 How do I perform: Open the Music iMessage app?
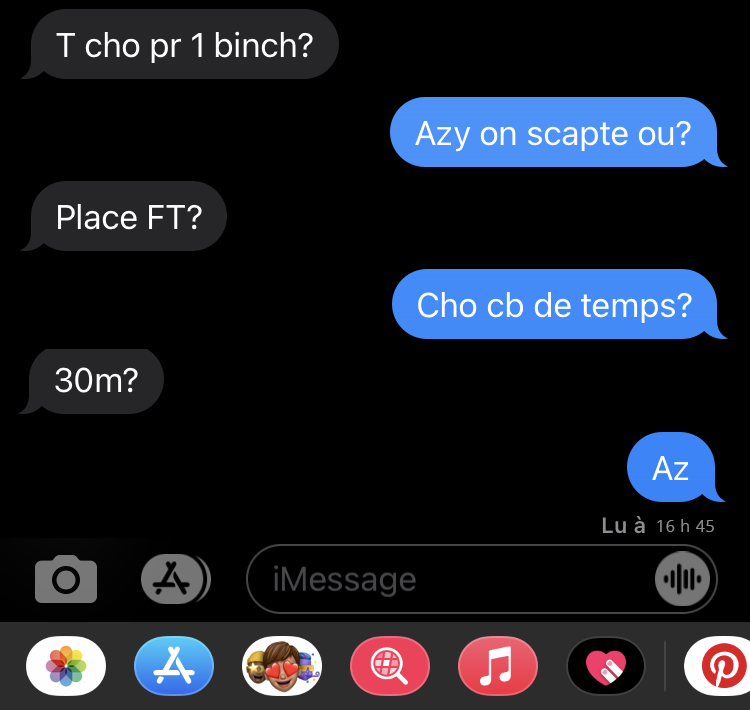pyautogui.click(x=498, y=666)
